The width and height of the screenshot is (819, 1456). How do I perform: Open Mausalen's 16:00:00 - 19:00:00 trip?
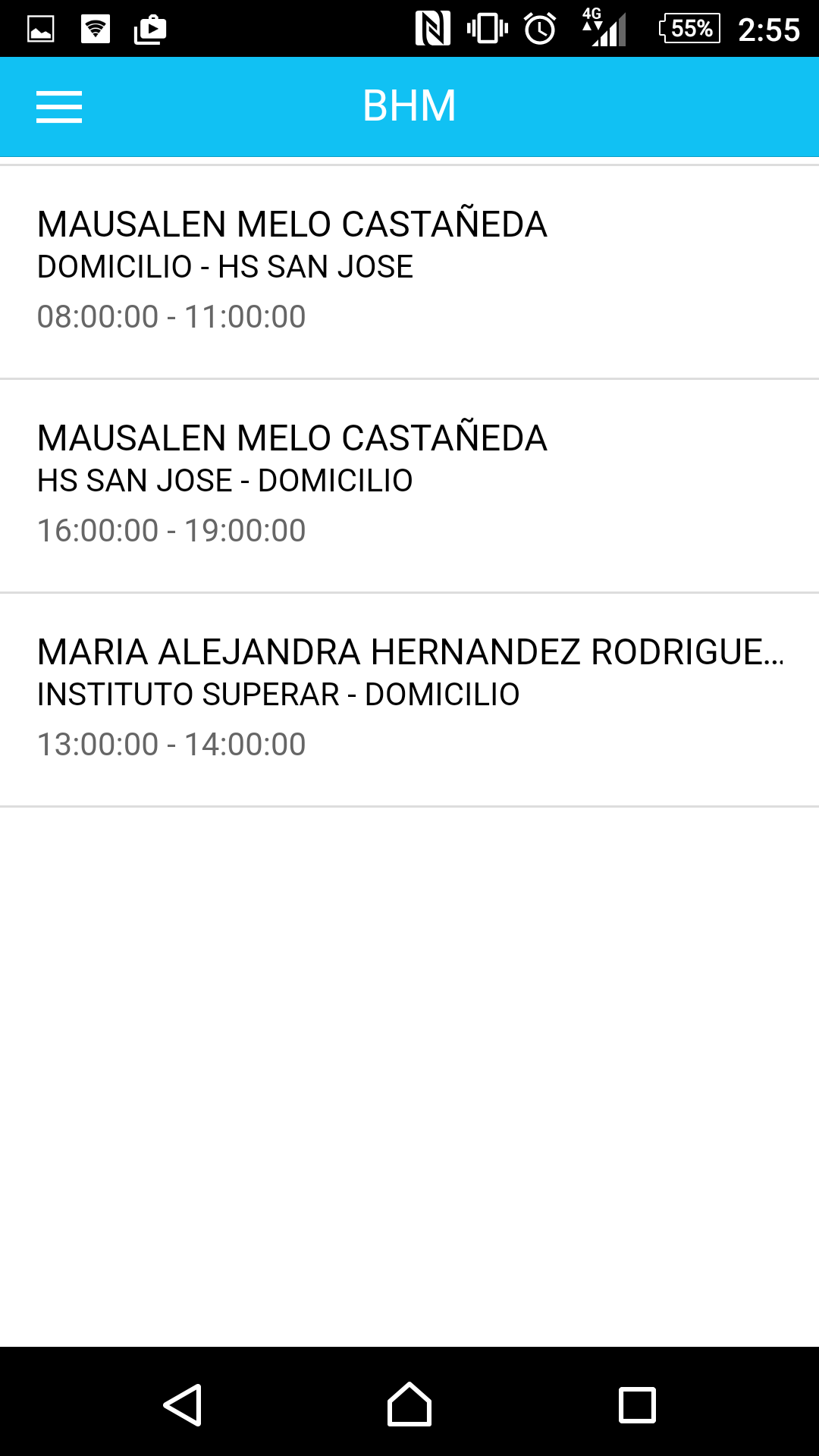409,485
